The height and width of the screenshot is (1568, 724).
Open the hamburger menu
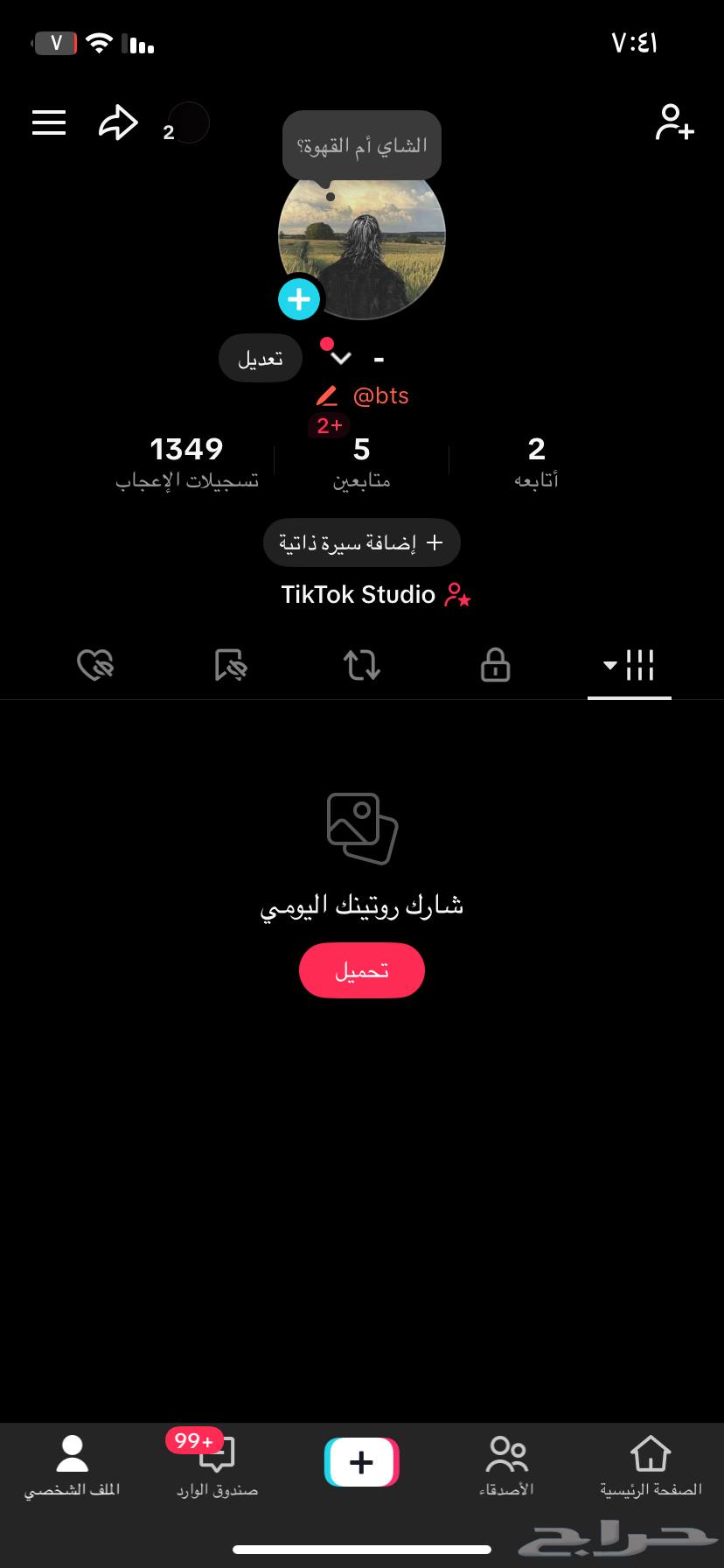coord(48,122)
